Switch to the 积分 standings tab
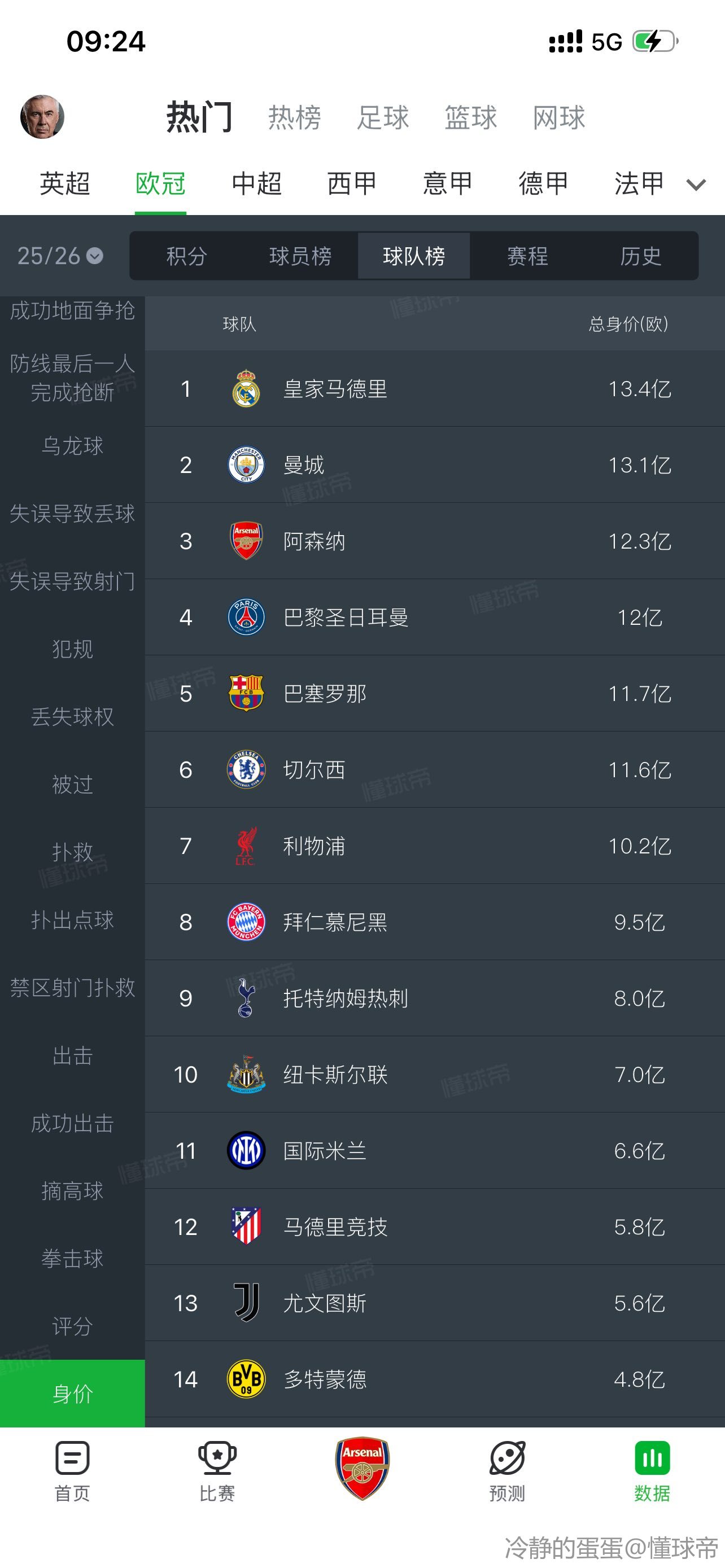Viewport: 725px width, 1568px height. pos(187,256)
